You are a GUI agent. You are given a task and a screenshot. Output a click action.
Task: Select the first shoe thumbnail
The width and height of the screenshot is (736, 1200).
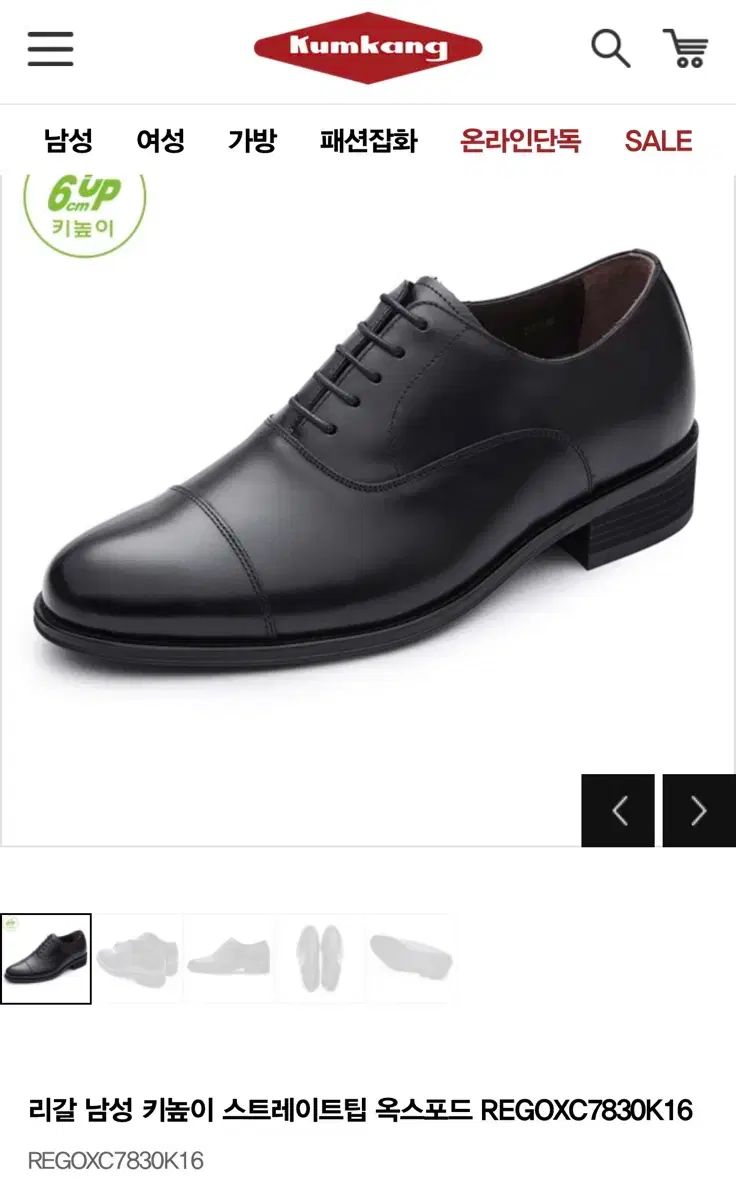point(46,958)
